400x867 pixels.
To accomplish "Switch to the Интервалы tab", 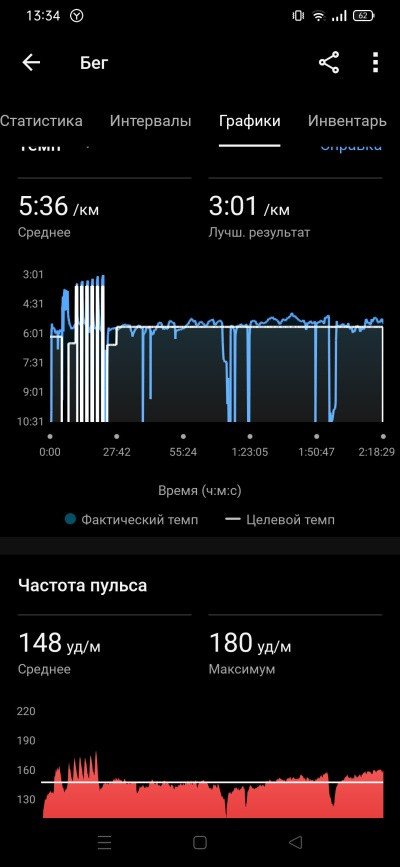I will (x=150, y=121).
